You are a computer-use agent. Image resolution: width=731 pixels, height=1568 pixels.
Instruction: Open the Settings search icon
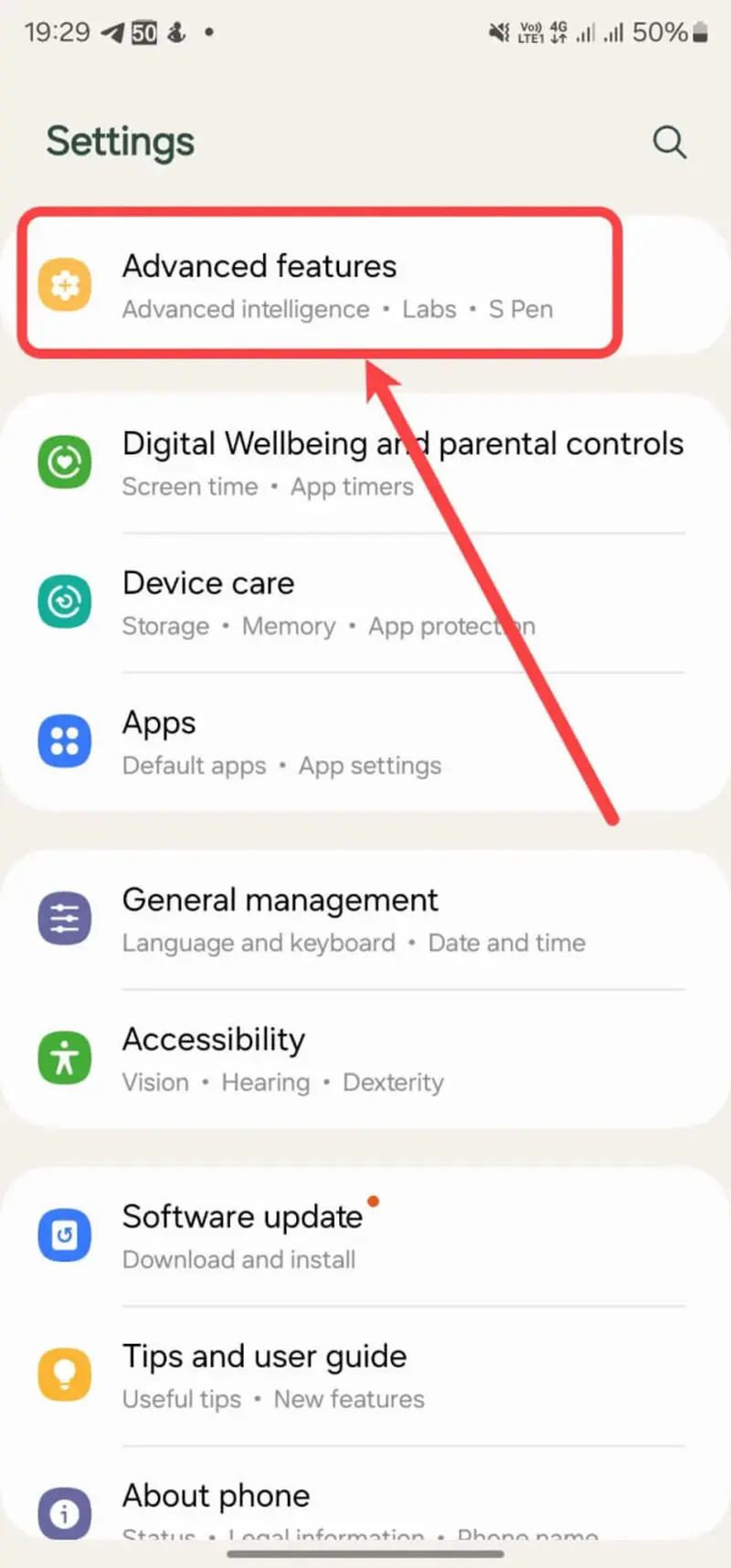click(669, 143)
